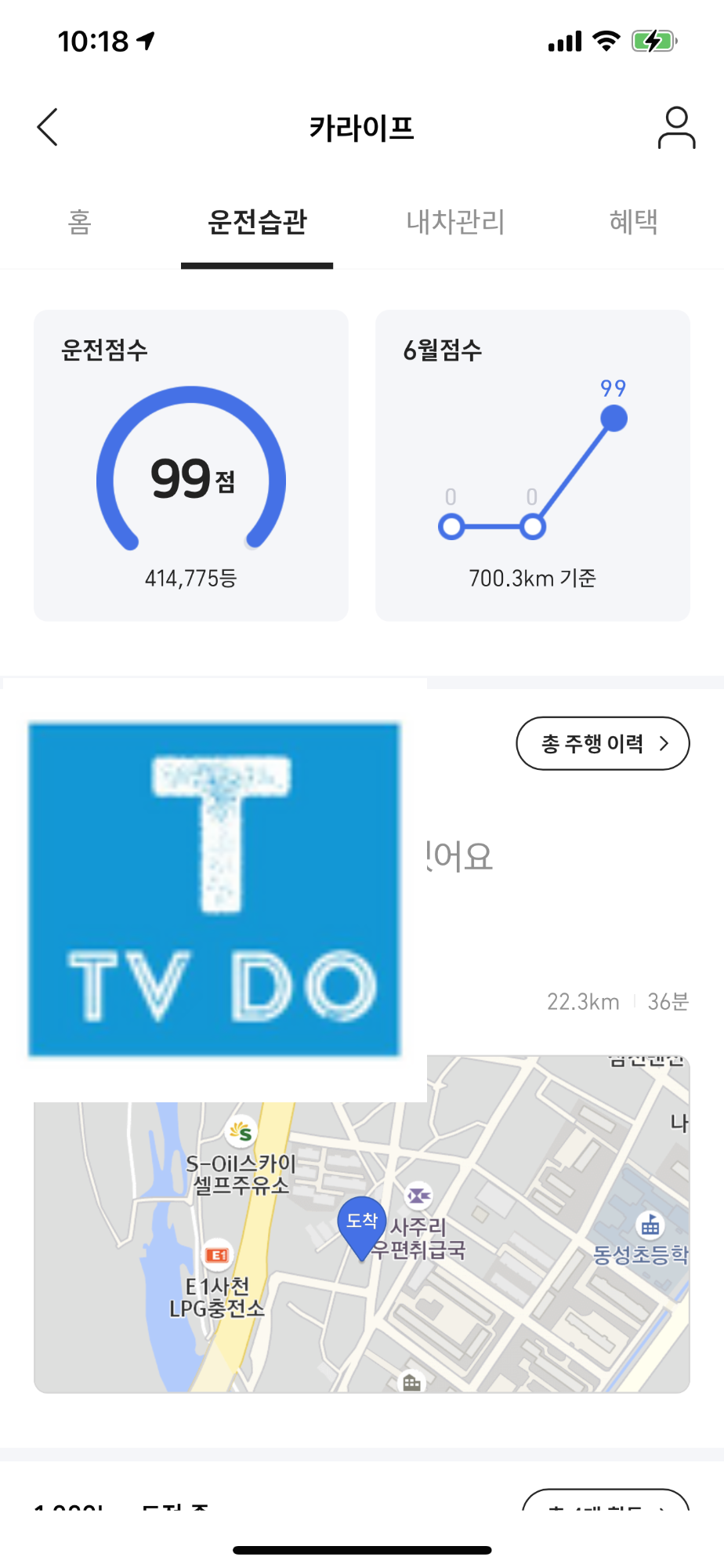Open the 운전점수 99점 card

pyautogui.click(x=191, y=466)
